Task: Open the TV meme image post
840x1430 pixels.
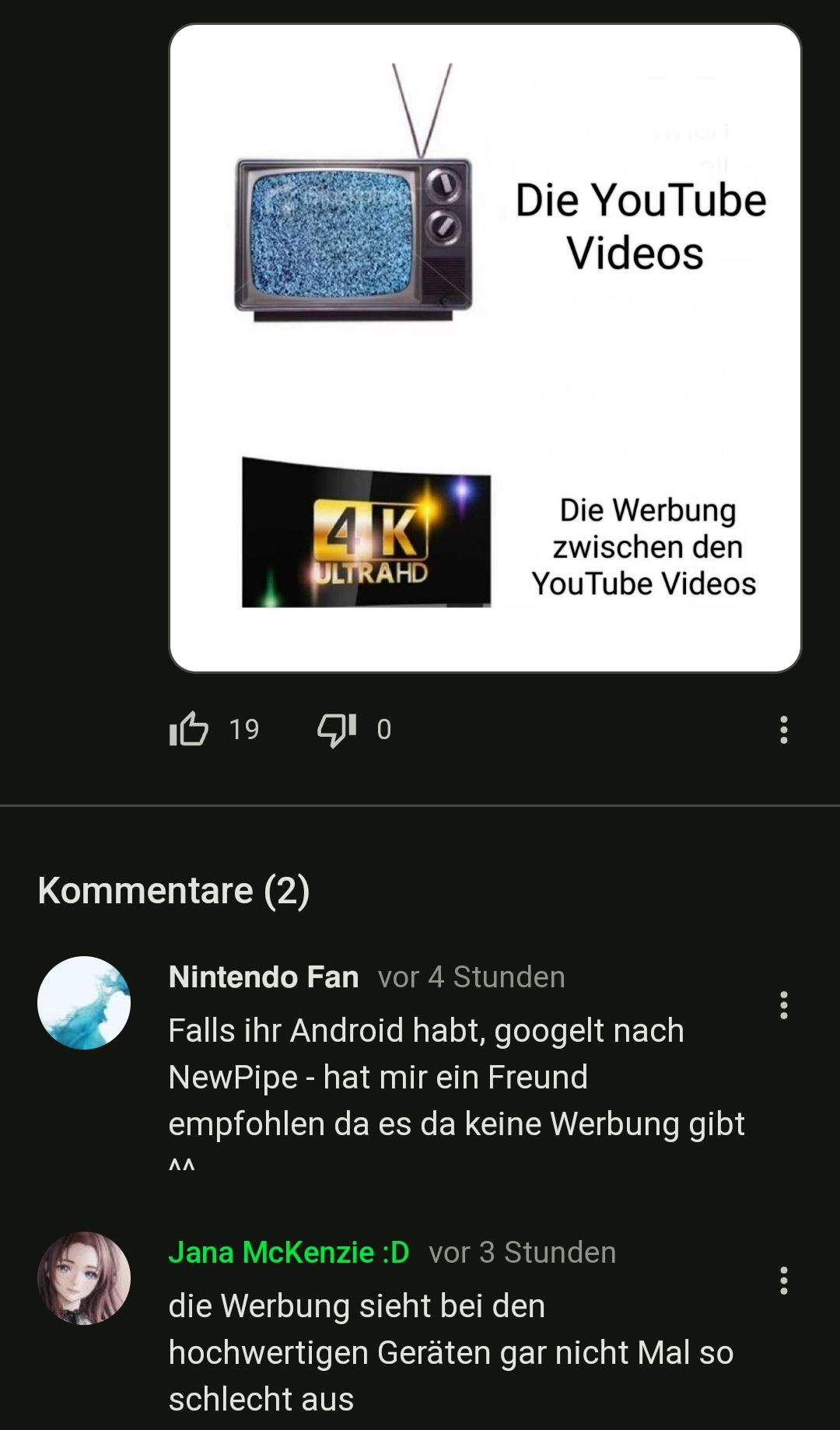Action: (x=485, y=348)
